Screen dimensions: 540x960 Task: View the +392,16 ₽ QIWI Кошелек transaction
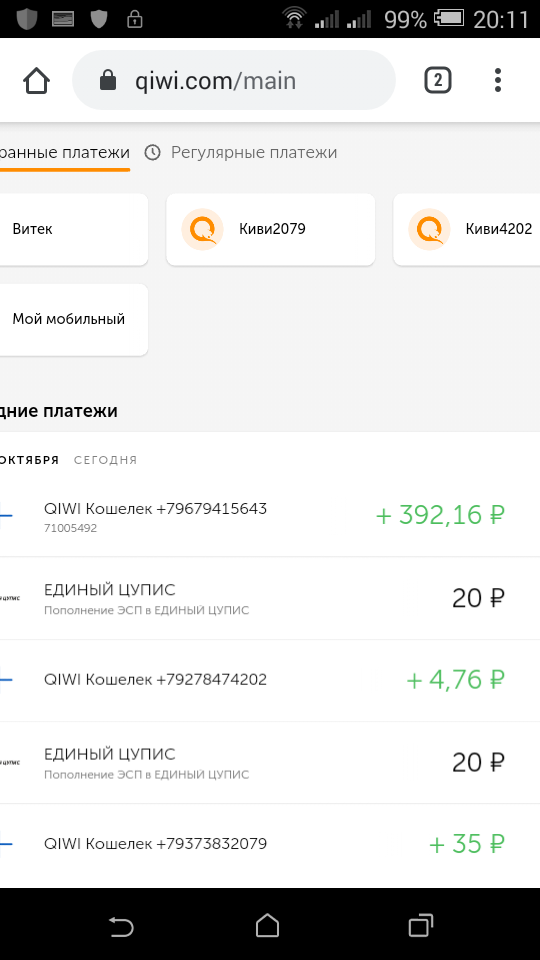pos(270,516)
